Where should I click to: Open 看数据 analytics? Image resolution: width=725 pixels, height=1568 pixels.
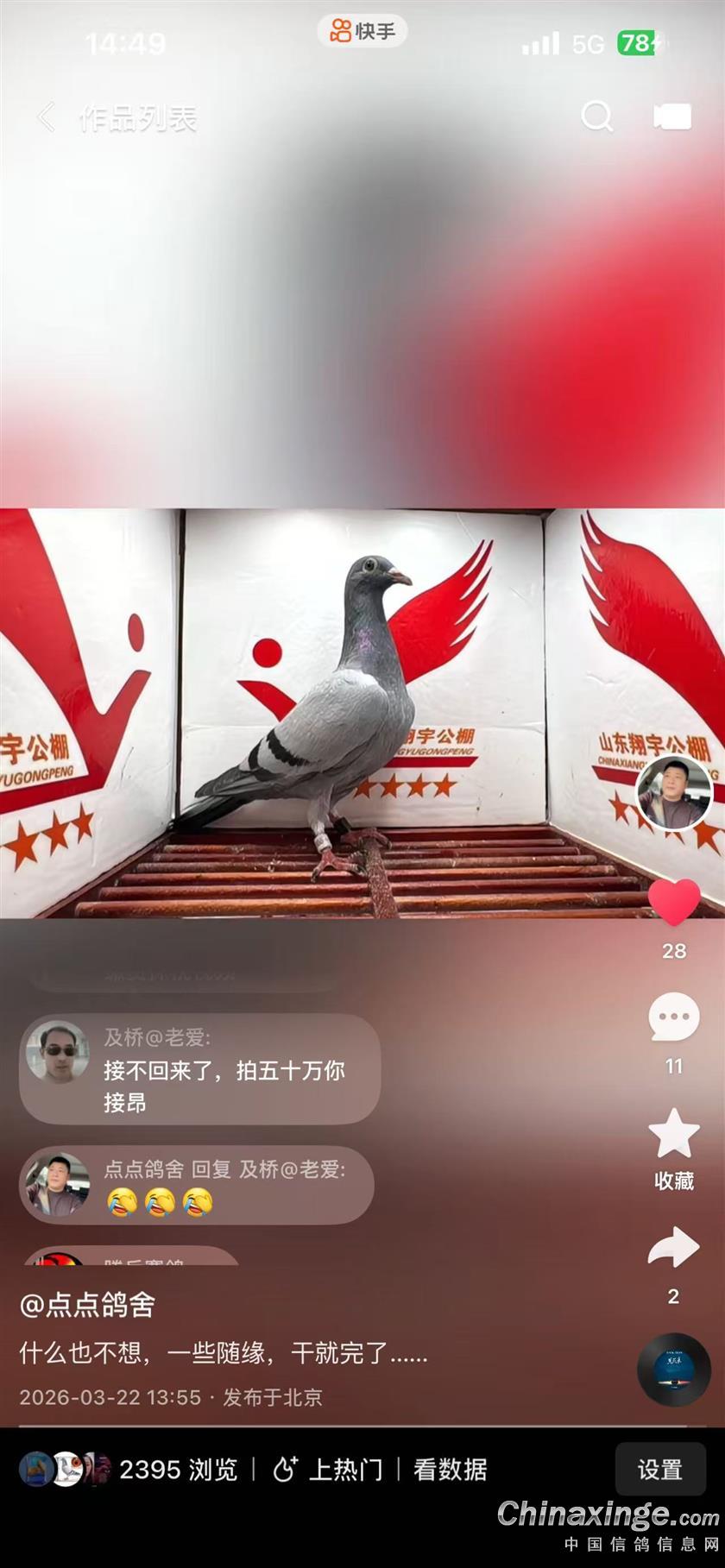(450, 1470)
